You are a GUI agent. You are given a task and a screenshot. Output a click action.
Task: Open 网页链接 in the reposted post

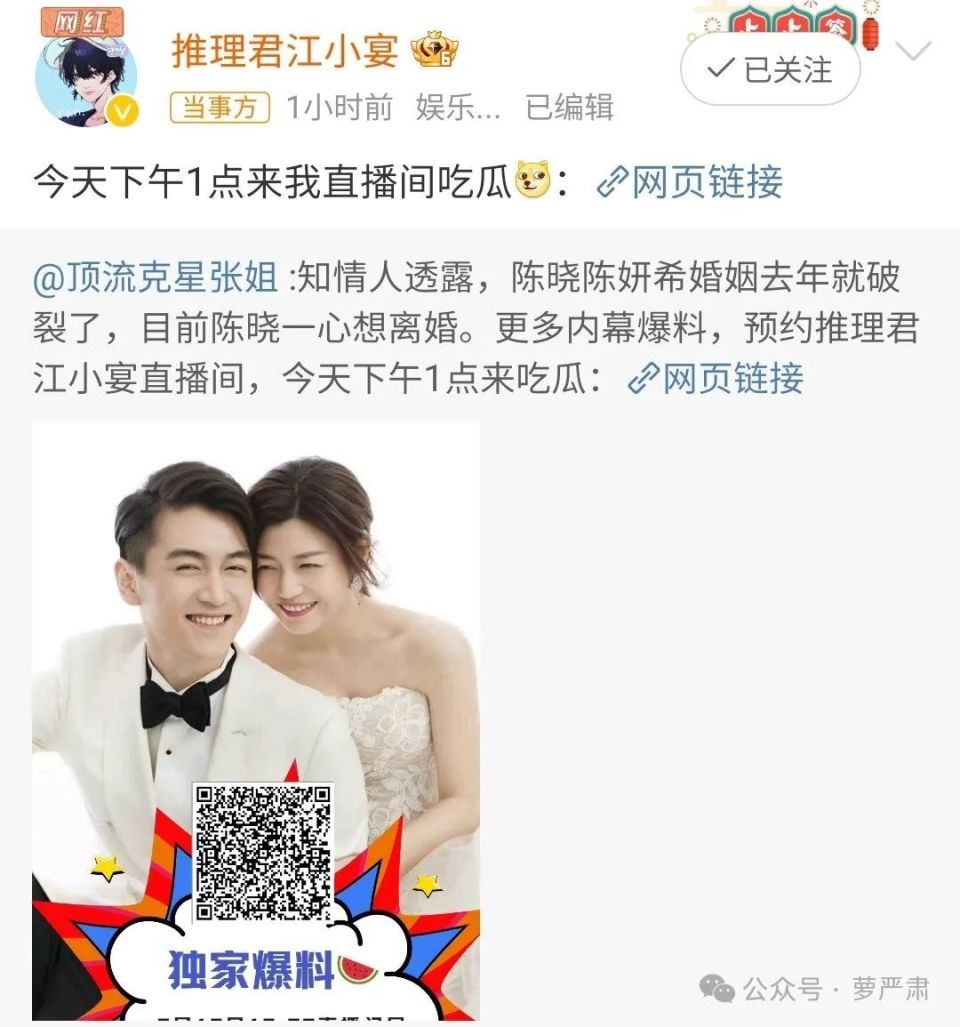tap(716, 379)
